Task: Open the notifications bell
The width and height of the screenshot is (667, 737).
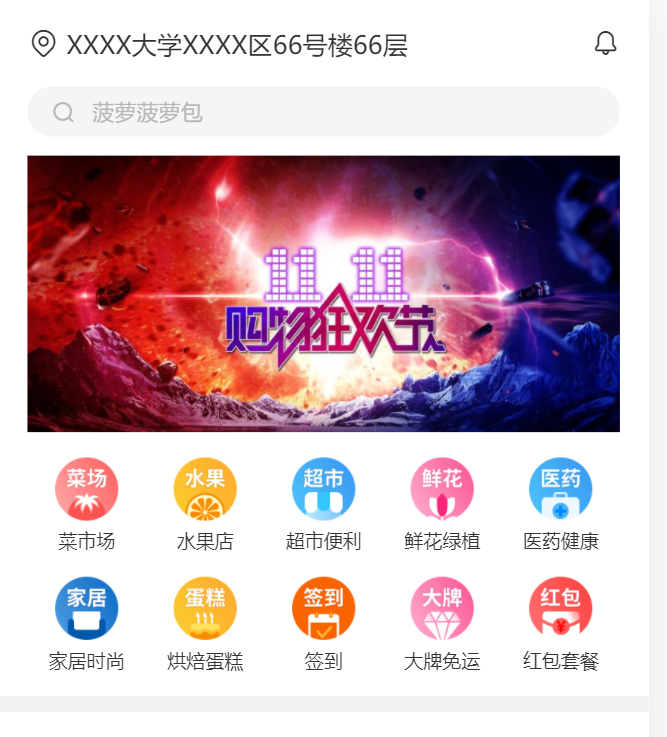Action: [x=605, y=44]
